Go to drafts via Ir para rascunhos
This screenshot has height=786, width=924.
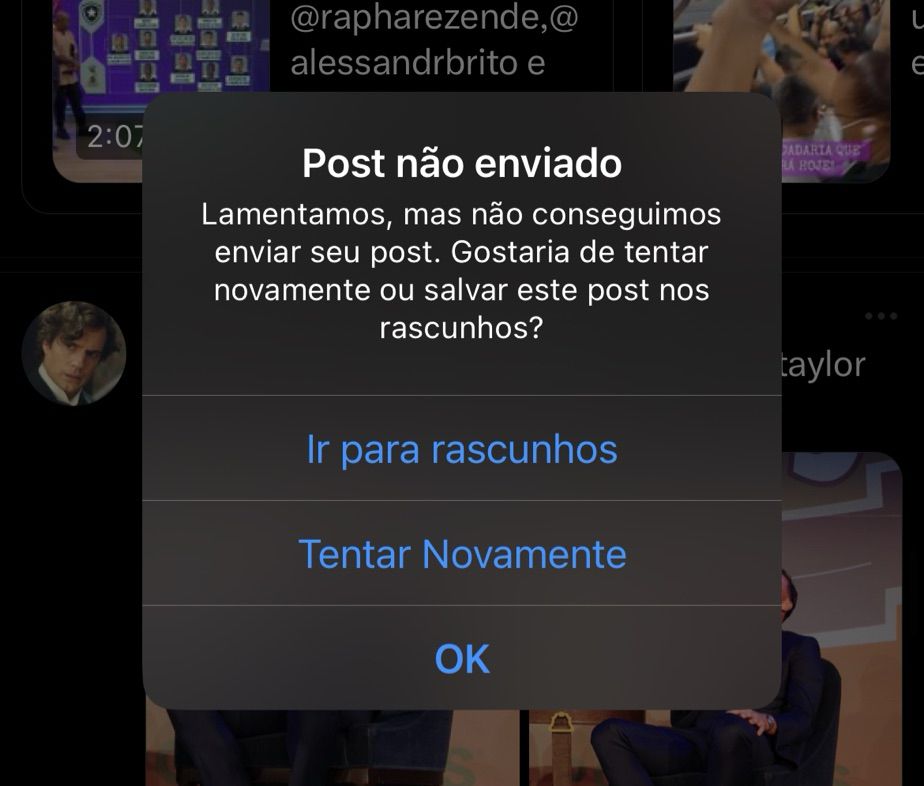(x=462, y=449)
